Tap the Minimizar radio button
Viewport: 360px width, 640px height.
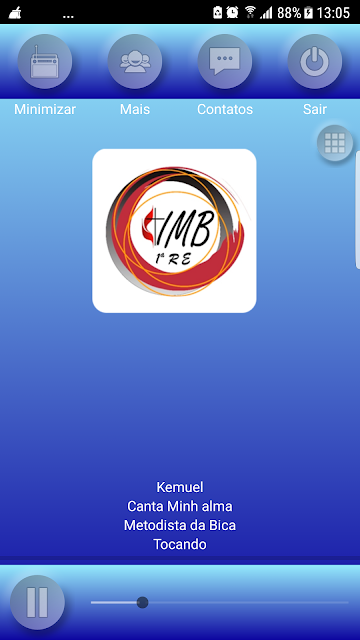point(45,62)
